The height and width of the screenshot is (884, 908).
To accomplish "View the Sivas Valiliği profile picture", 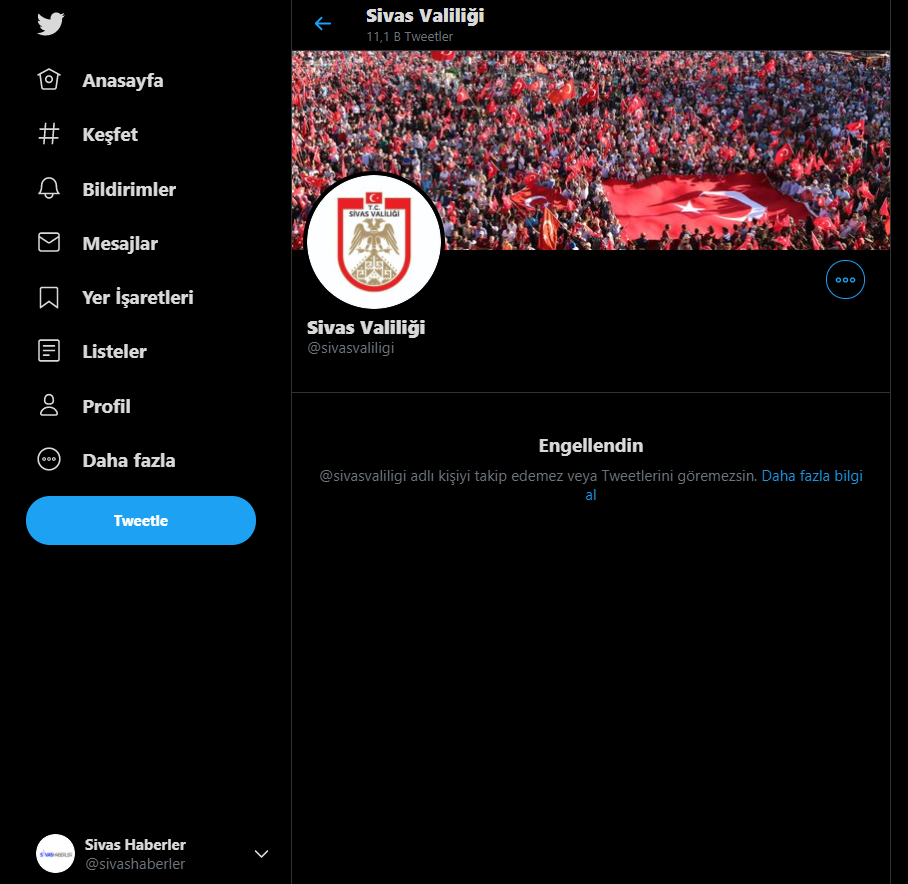I will pos(374,241).
